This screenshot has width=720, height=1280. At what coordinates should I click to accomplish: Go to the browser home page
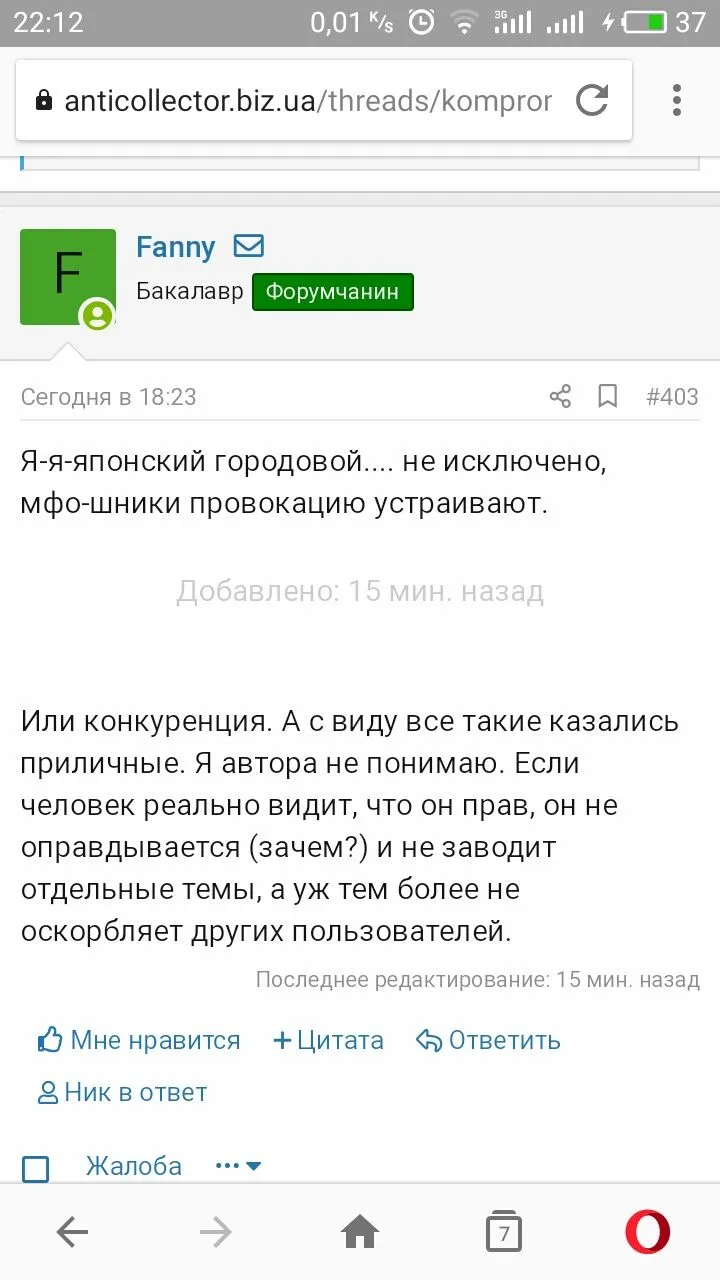point(360,1233)
